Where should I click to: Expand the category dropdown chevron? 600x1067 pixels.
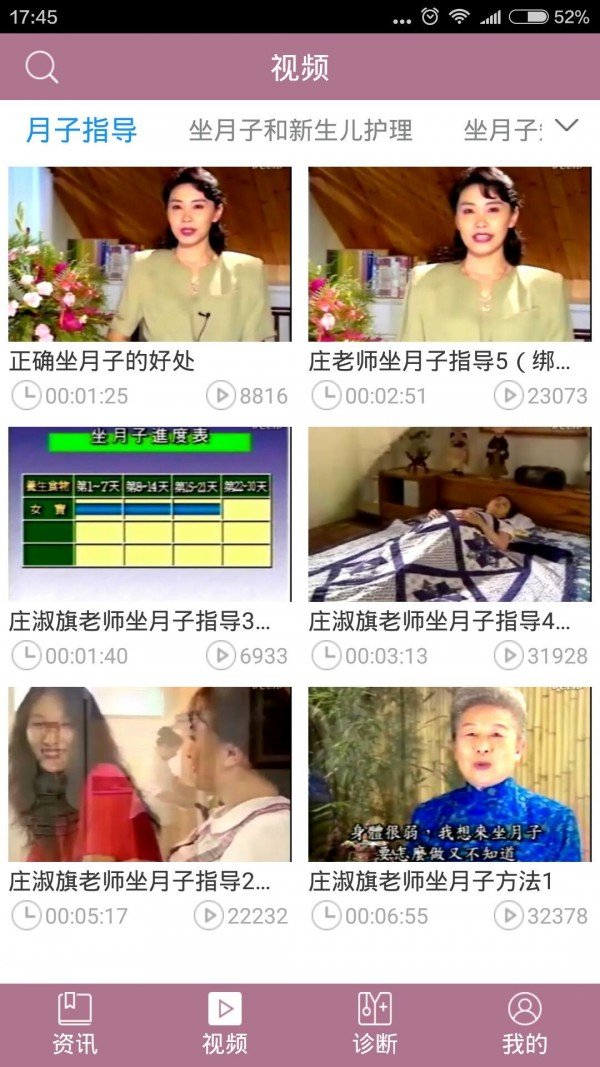pos(566,126)
